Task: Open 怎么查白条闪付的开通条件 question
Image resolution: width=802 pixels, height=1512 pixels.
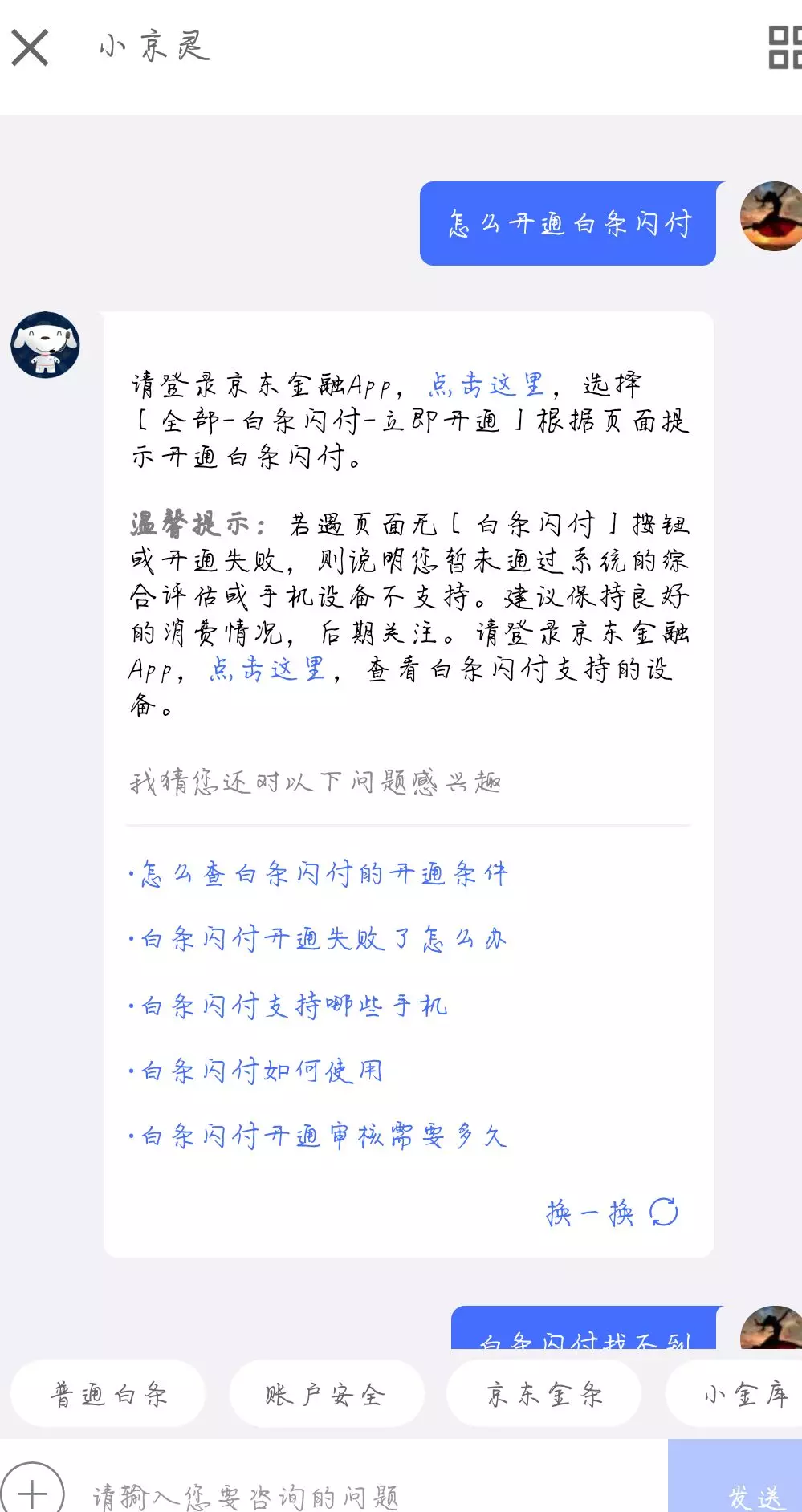Action: pos(324,873)
